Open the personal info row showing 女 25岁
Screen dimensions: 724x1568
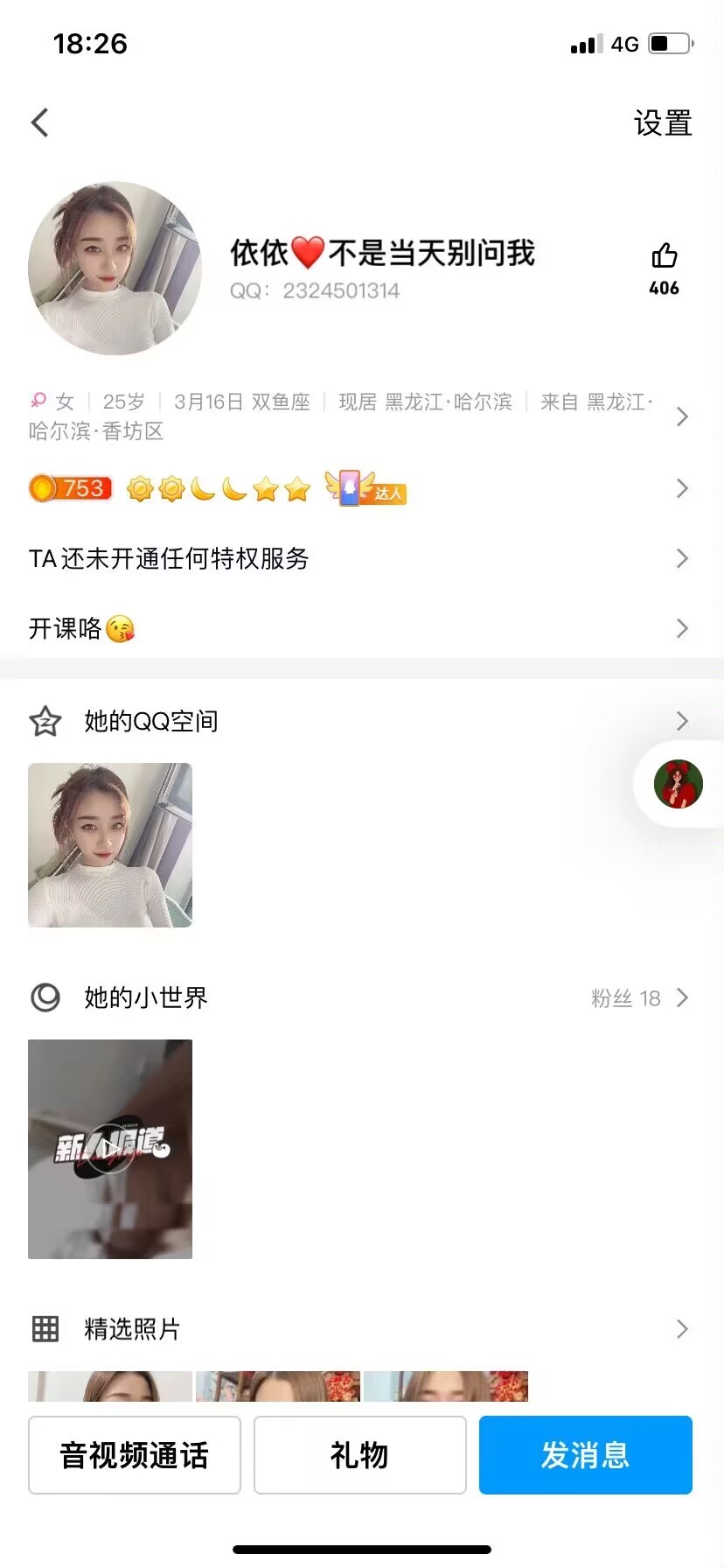(362, 416)
